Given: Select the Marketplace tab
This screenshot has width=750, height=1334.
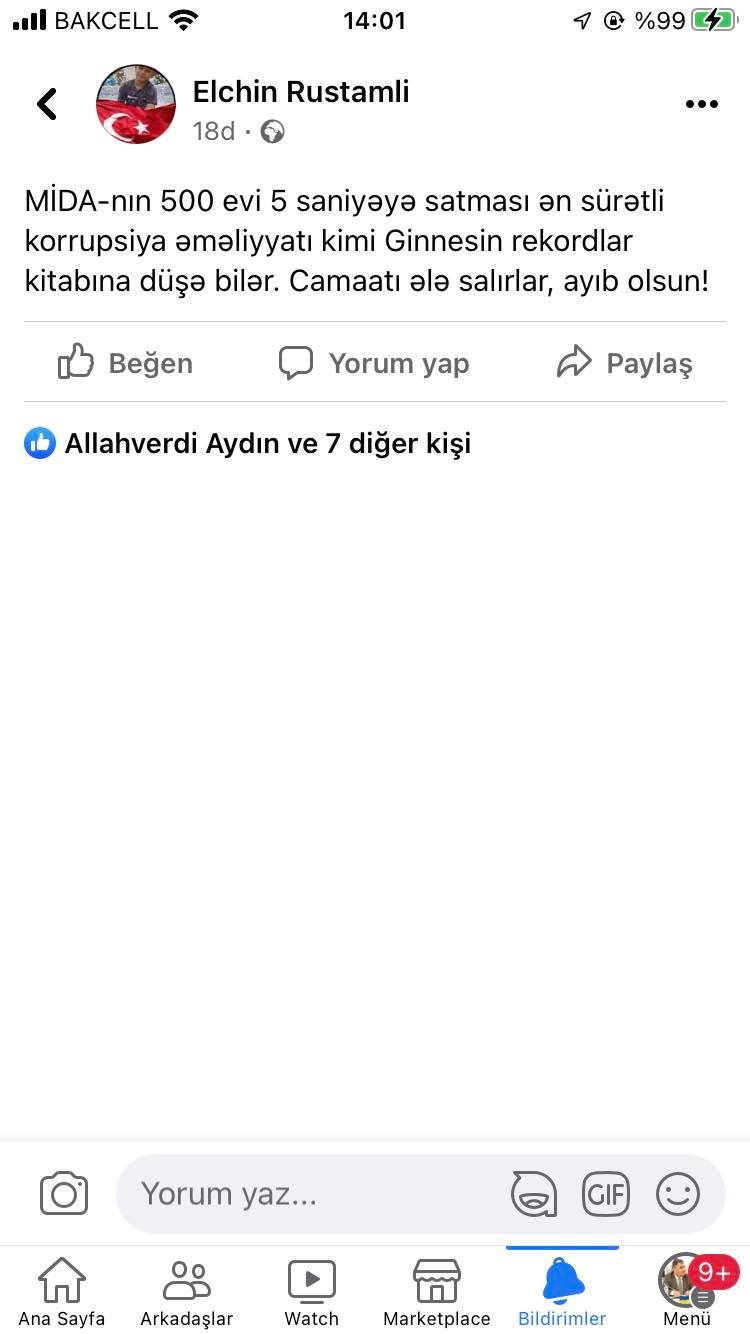Looking at the screenshot, I should pos(437,1292).
